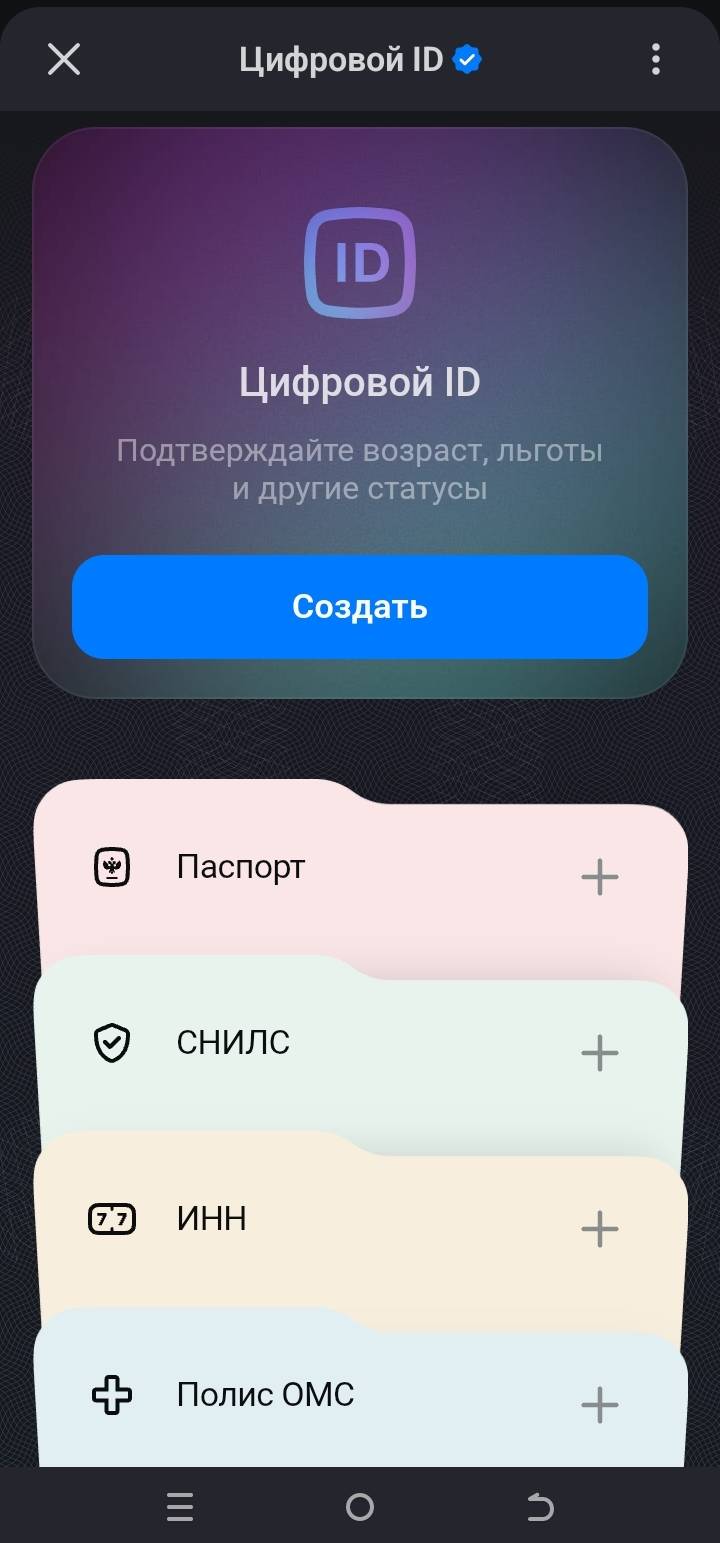Close the Цифровой ID screen
Screen dimensions: 720x1543
(x=64, y=60)
